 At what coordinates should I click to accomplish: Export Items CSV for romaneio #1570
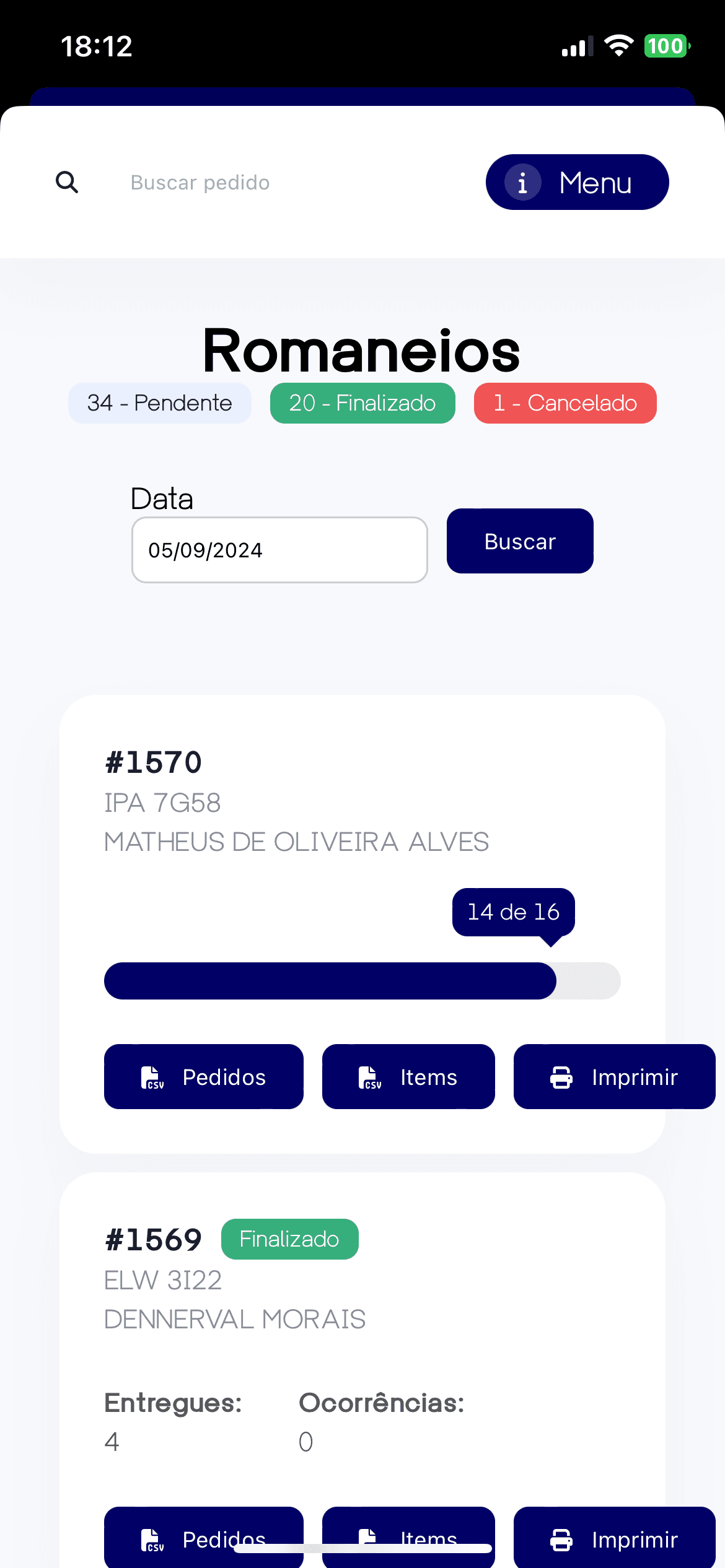pos(408,1077)
